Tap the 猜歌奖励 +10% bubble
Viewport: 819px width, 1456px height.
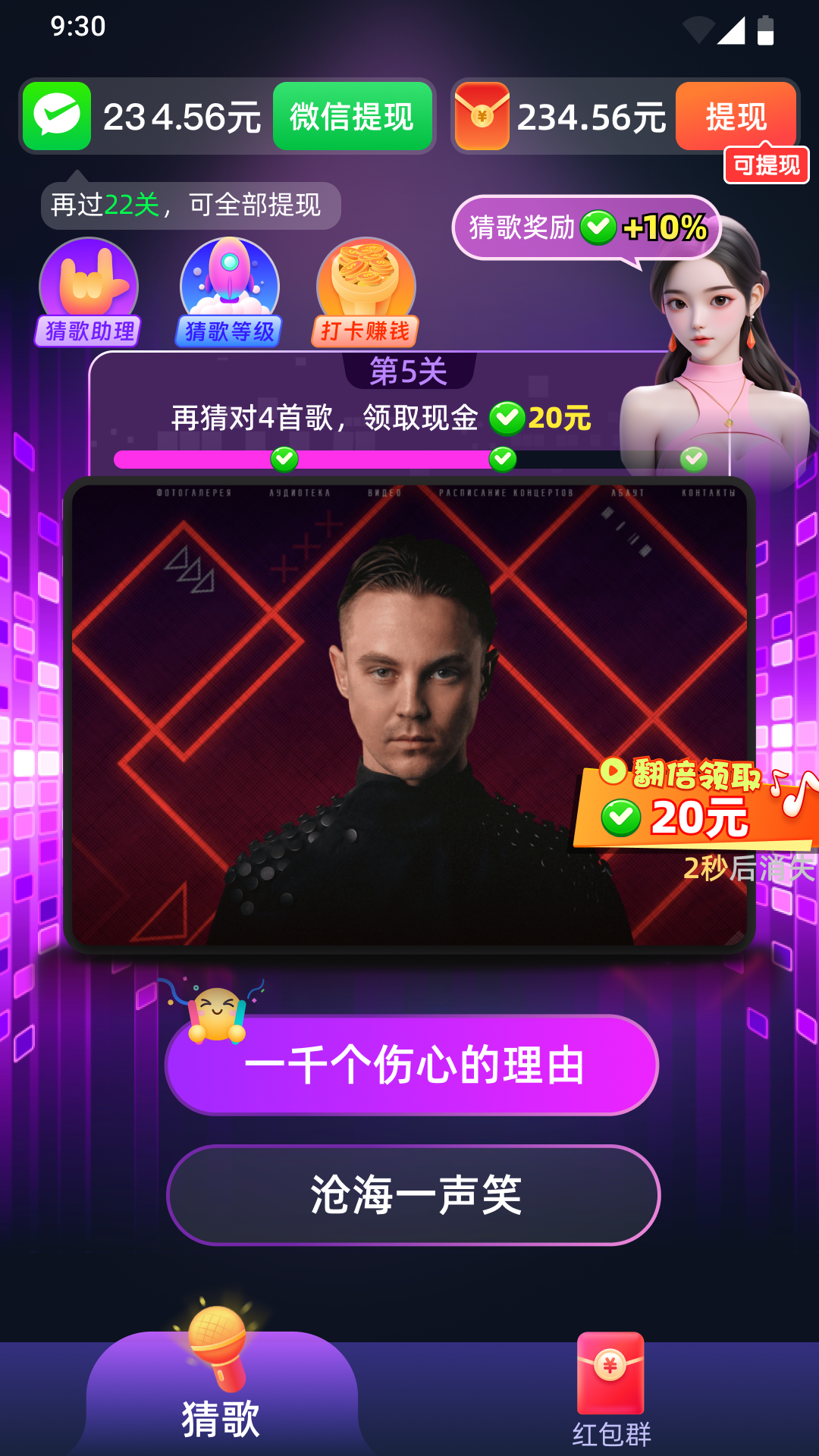point(586,227)
